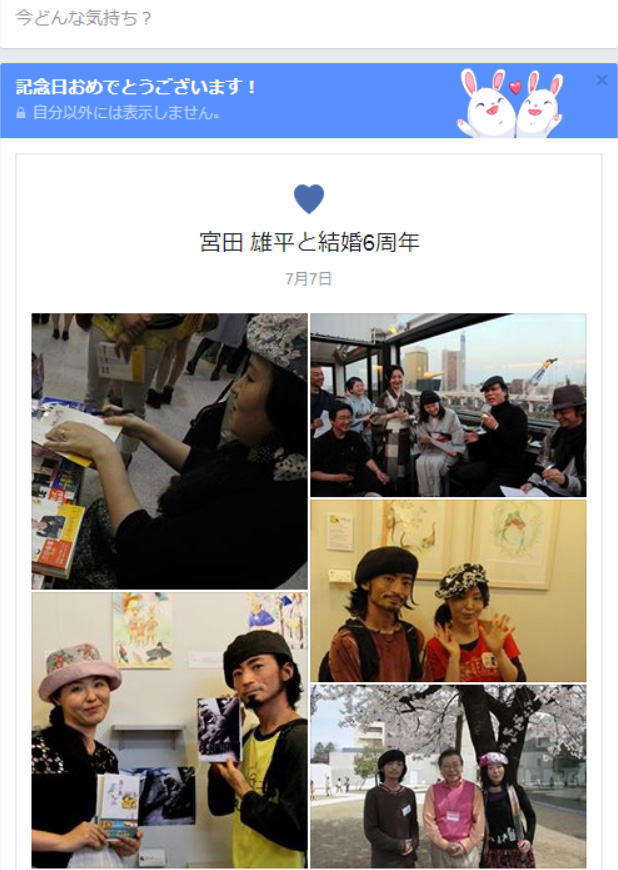Open the rooftop group photo
618x870 pixels.
(x=447, y=405)
